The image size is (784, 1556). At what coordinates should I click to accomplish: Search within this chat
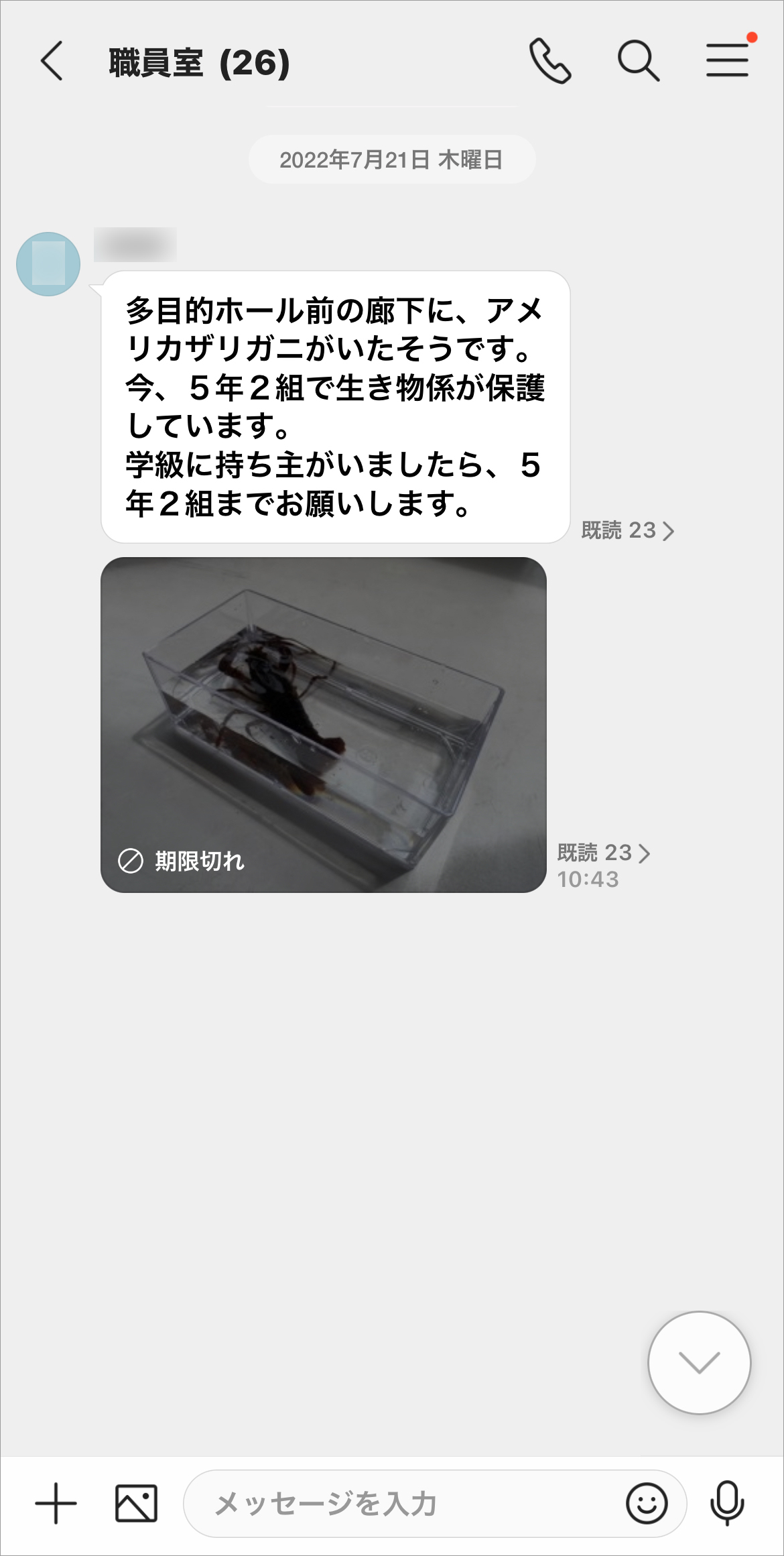638,62
